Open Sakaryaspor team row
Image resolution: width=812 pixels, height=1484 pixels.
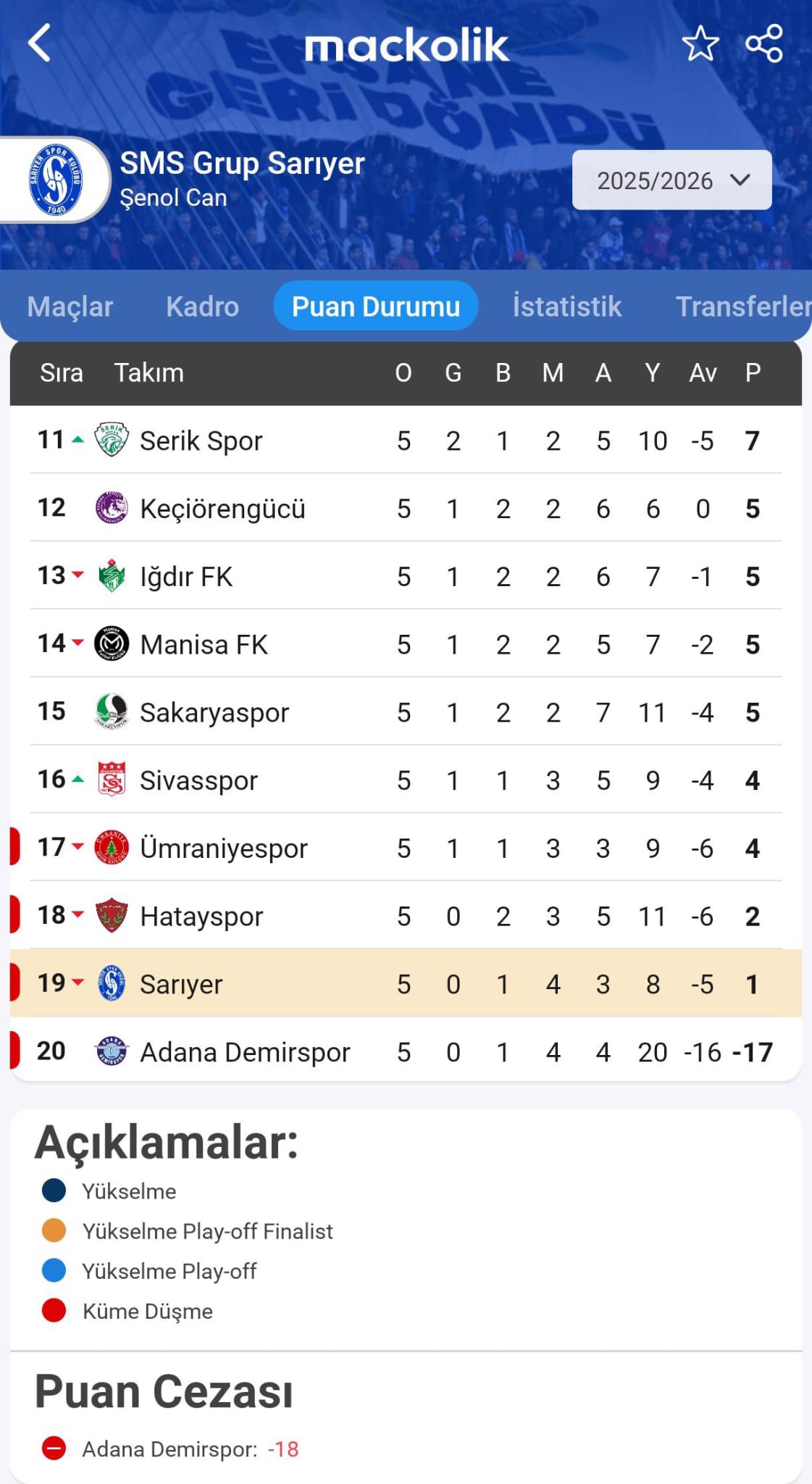pyautogui.click(x=406, y=712)
